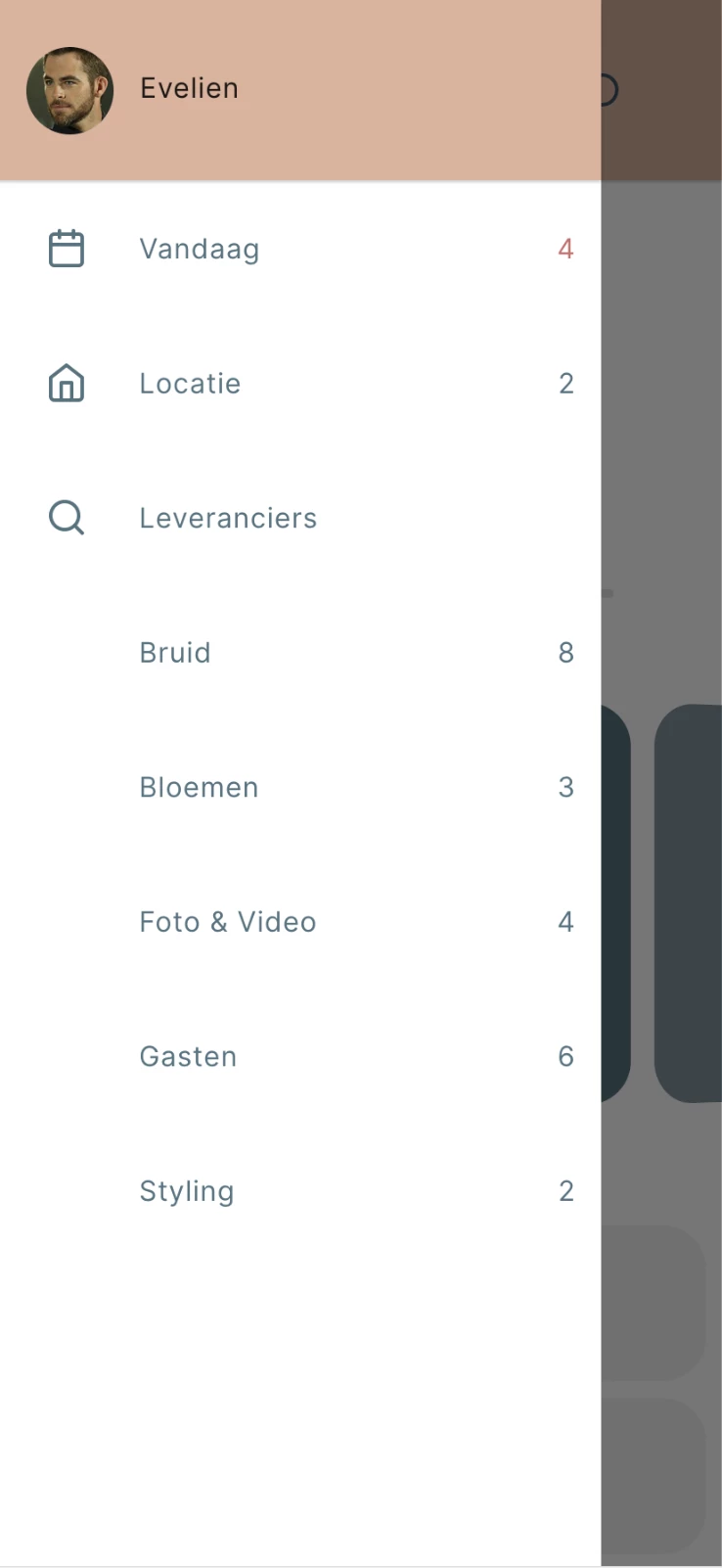Select the Gasten category
This screenshot has width=722, height=1568.
point(188,1055)
